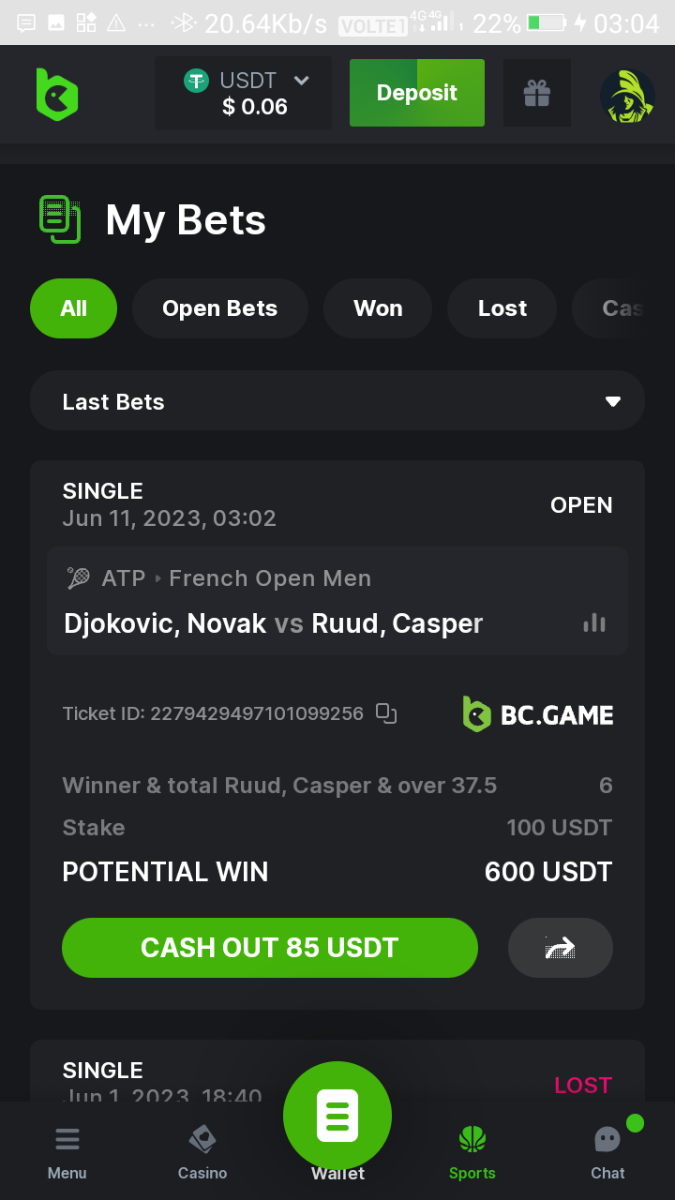Switch to the Sports tab

coord(472,1152)
